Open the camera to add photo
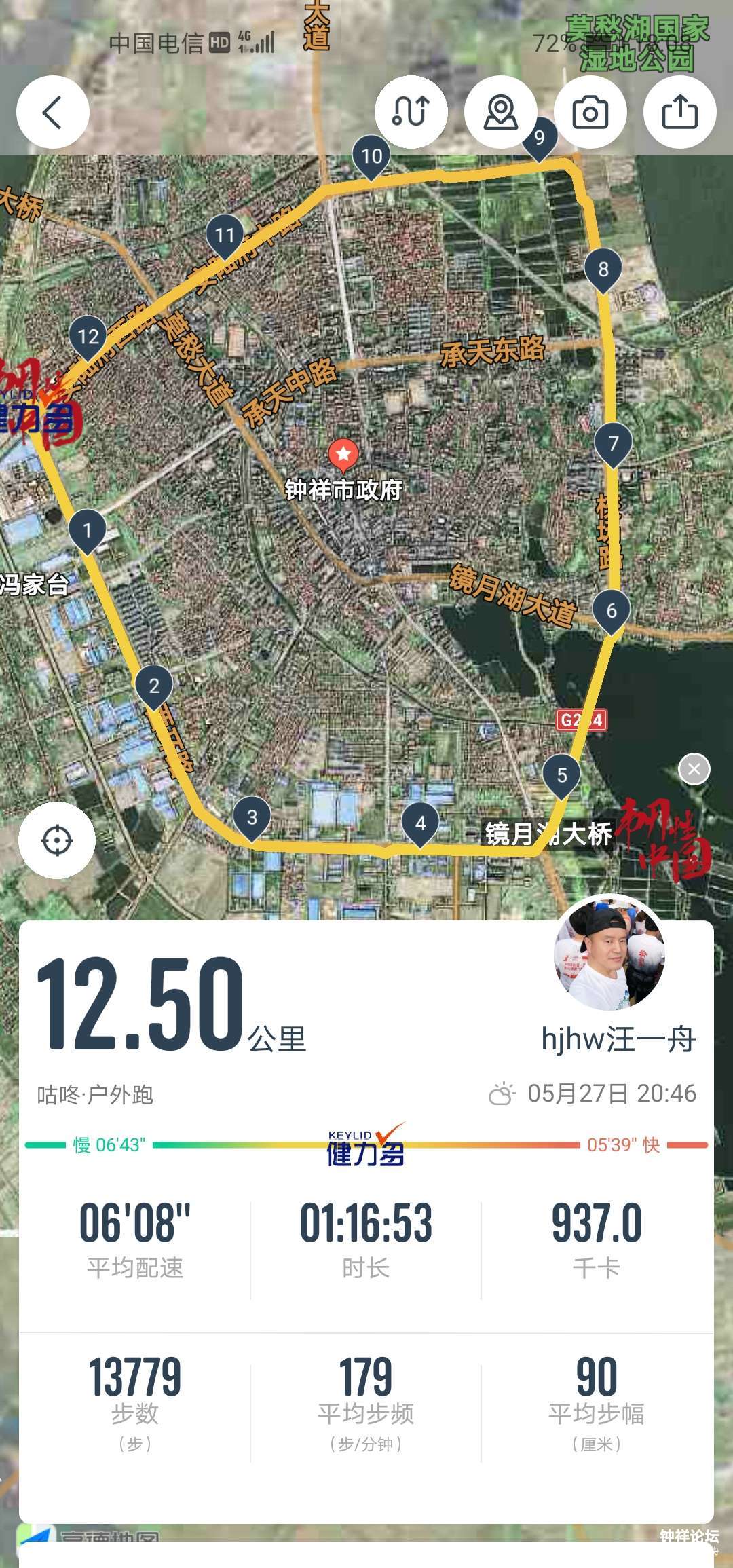733x1568 pixels. (590, 112)
